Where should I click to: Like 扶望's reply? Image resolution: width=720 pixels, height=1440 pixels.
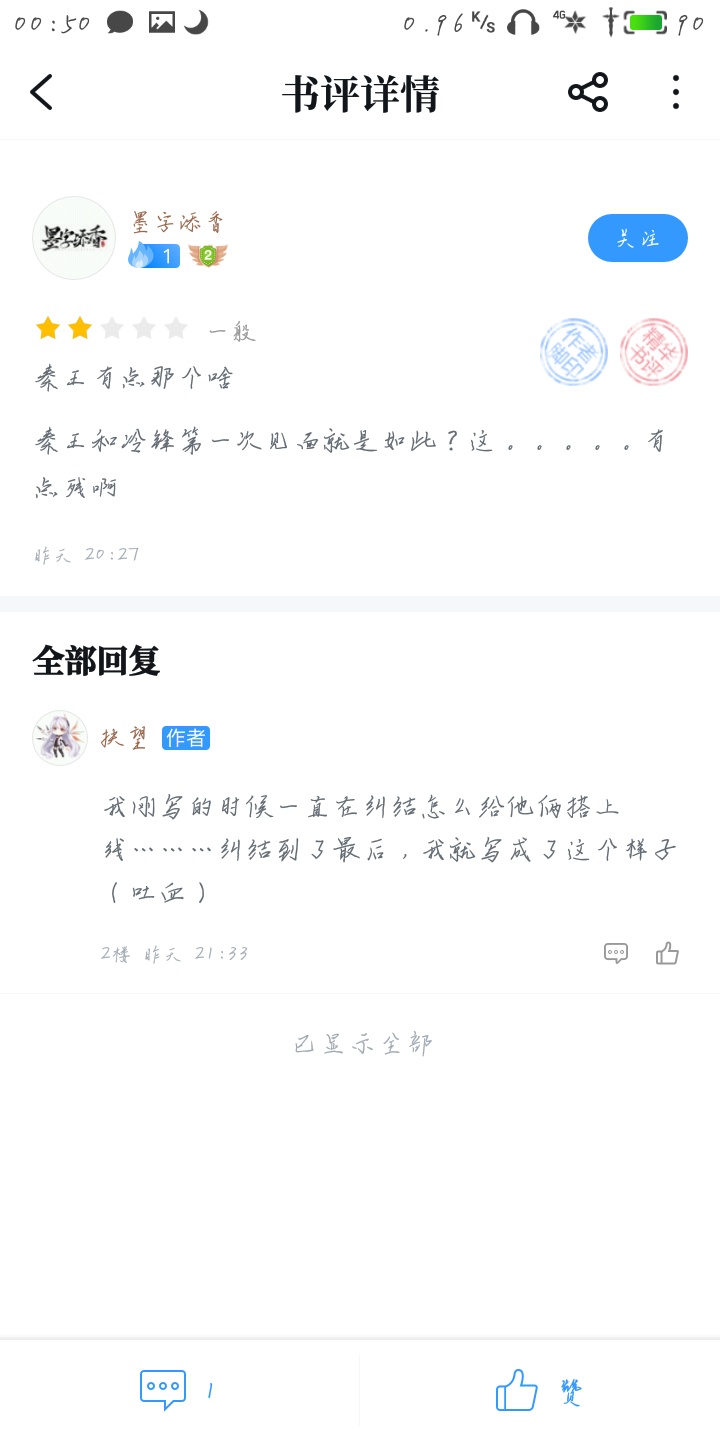[x=667, y=953]
